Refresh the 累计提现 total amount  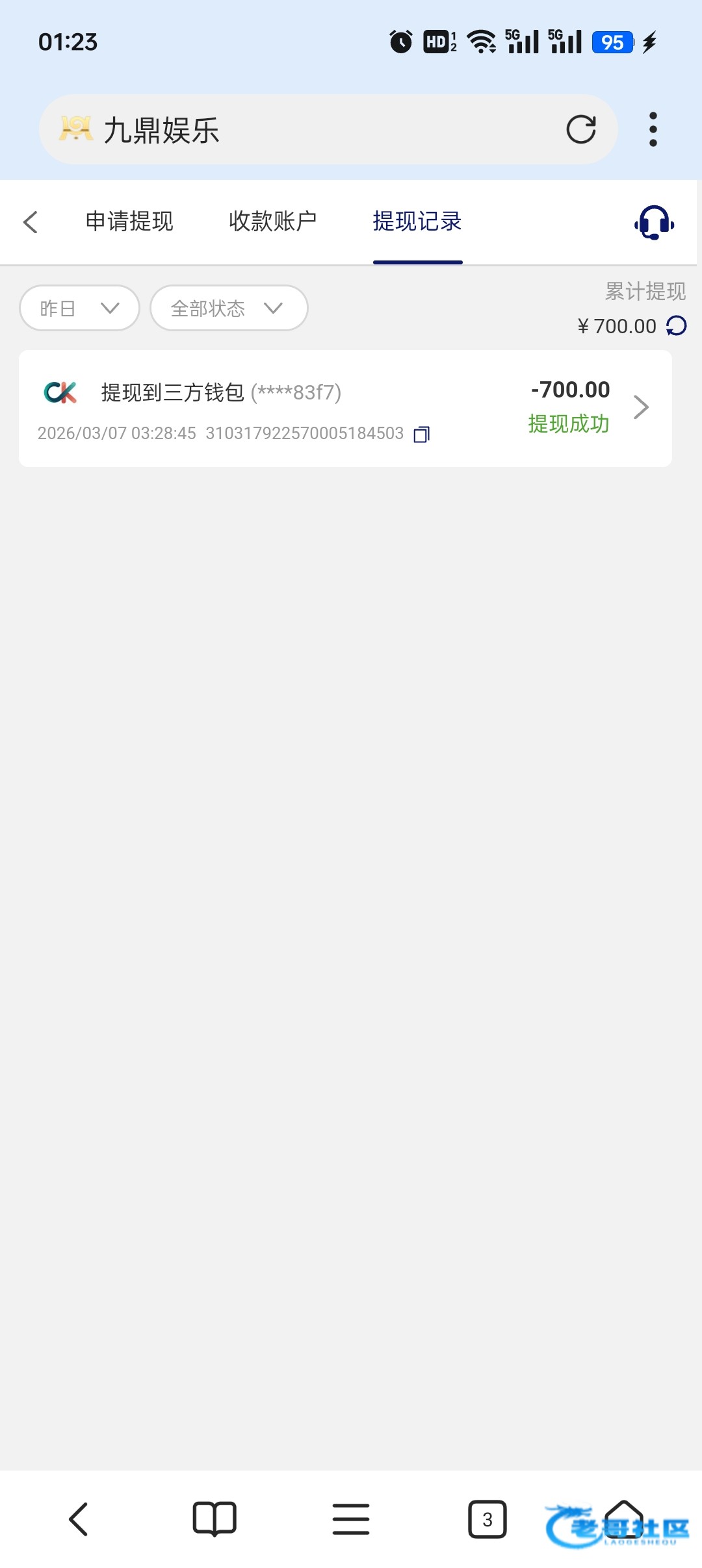(677, 326)
